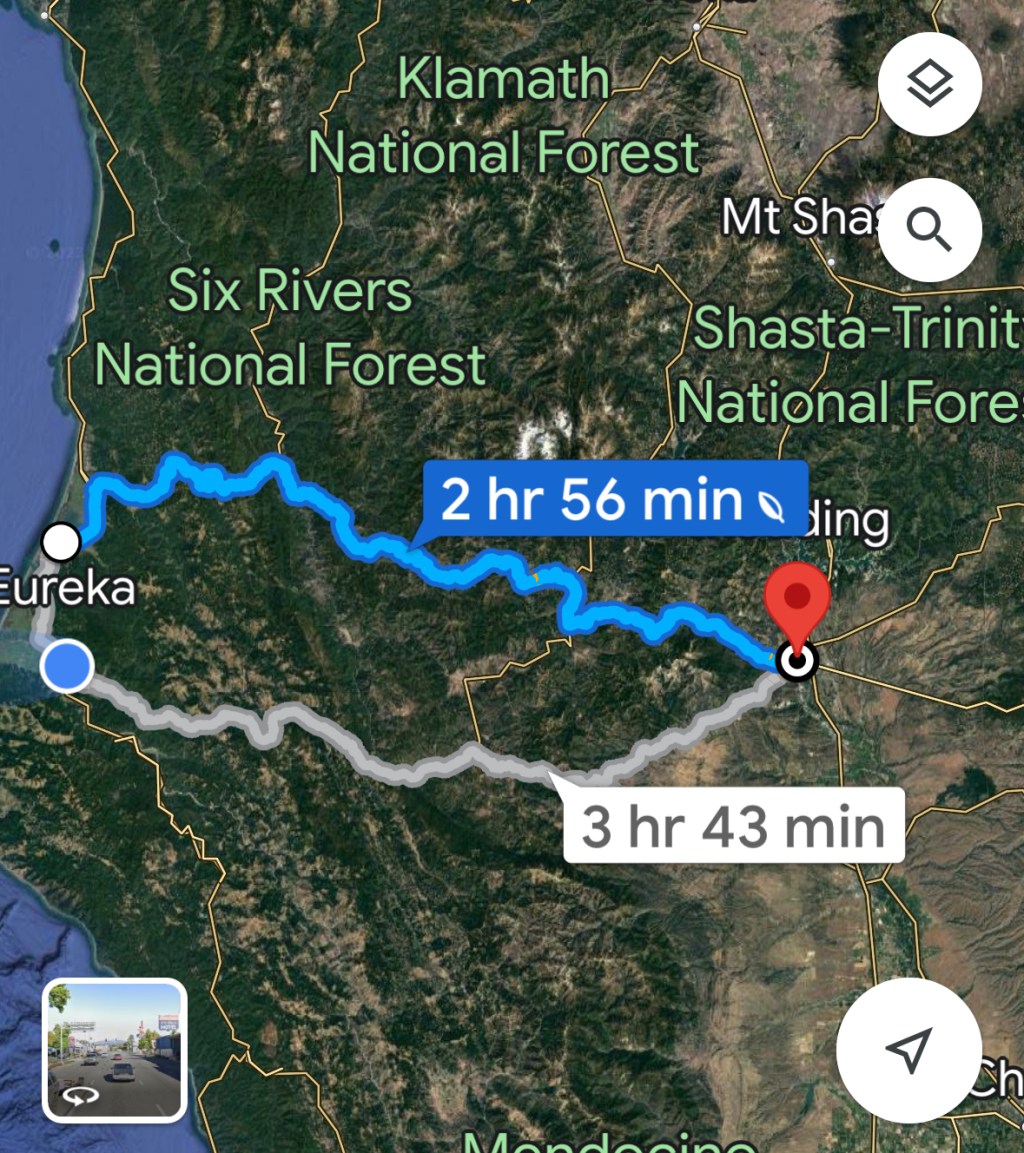Switch to satellite view via layers button

(930, 84)
